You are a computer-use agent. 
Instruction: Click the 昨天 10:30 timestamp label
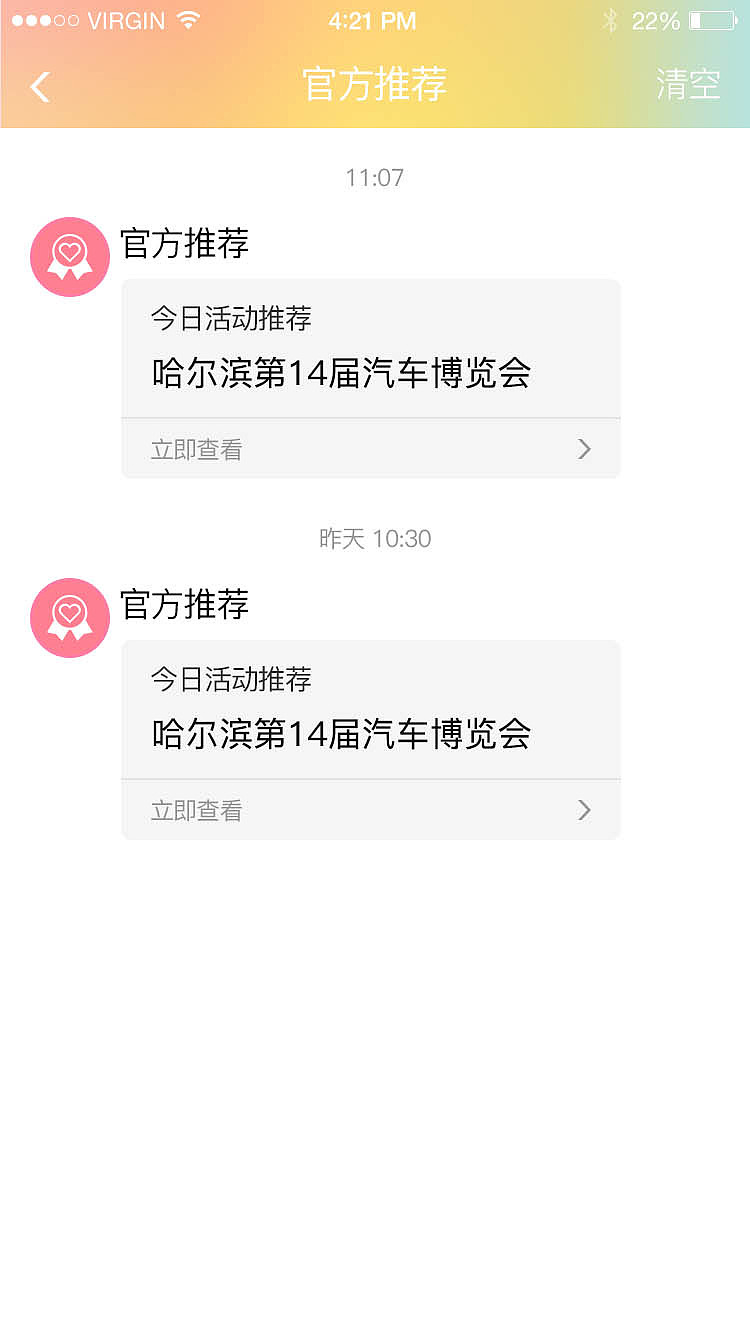375,539
